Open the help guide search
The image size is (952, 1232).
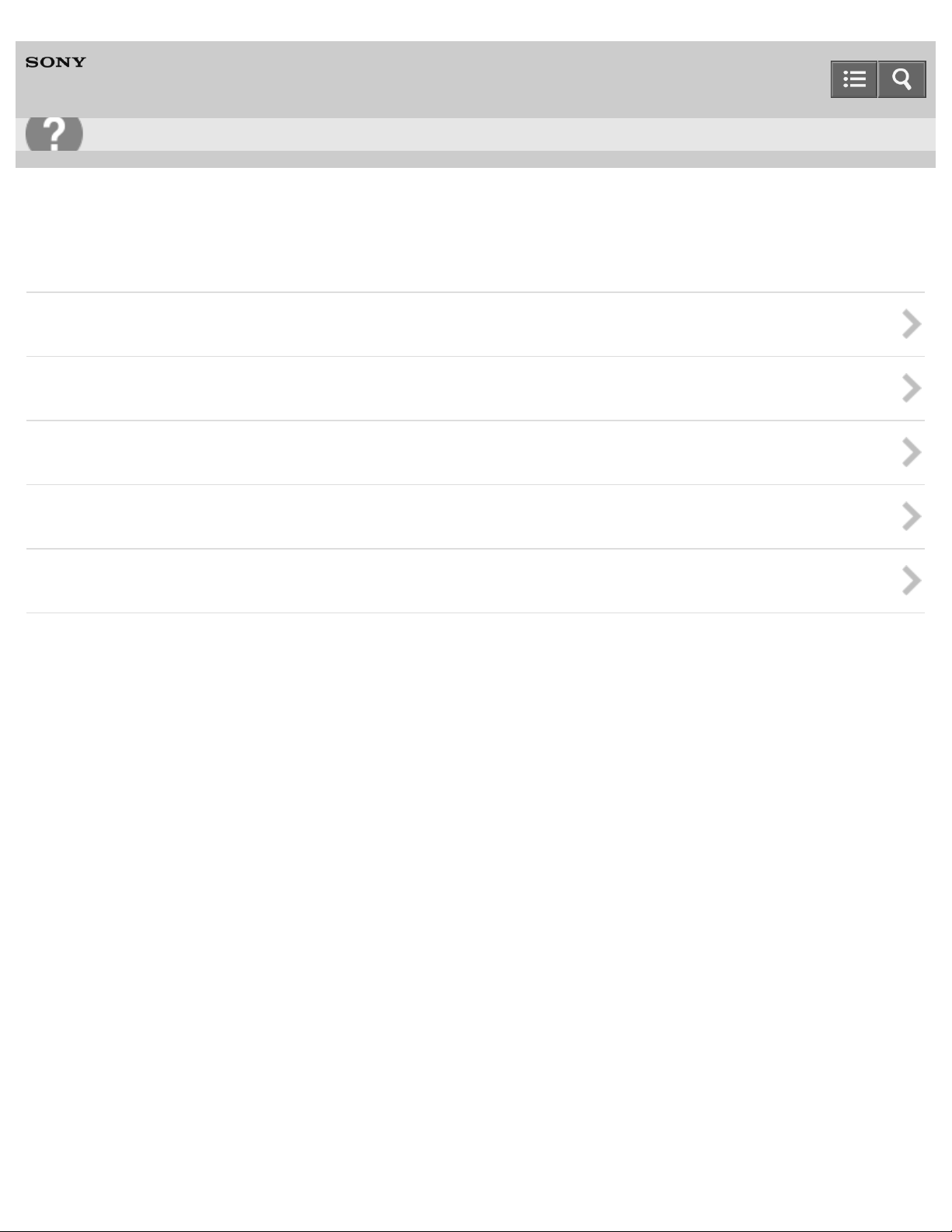pyautogui.click(x=901, y=79)
